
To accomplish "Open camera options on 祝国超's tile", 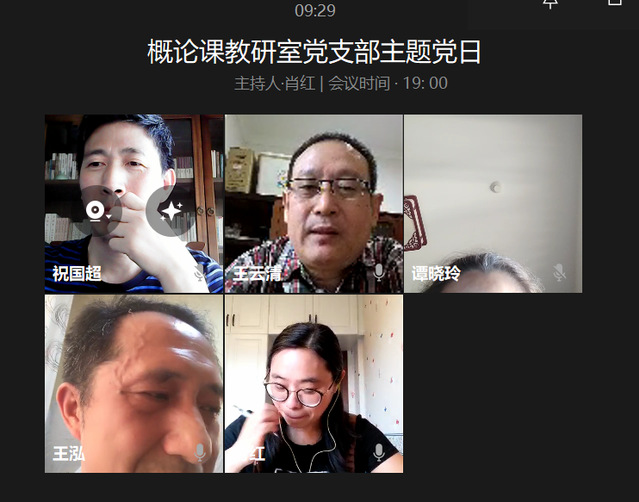I will click(97, 211).
